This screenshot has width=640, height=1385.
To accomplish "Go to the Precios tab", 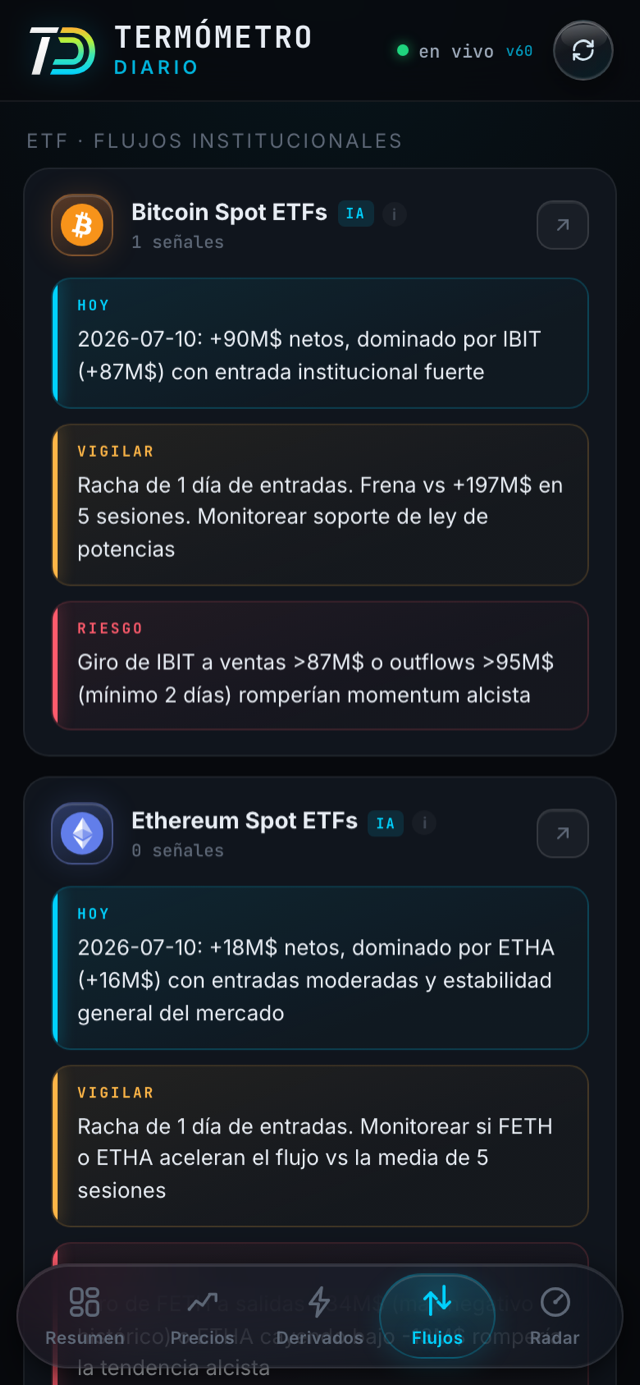I will point(202,1317).
